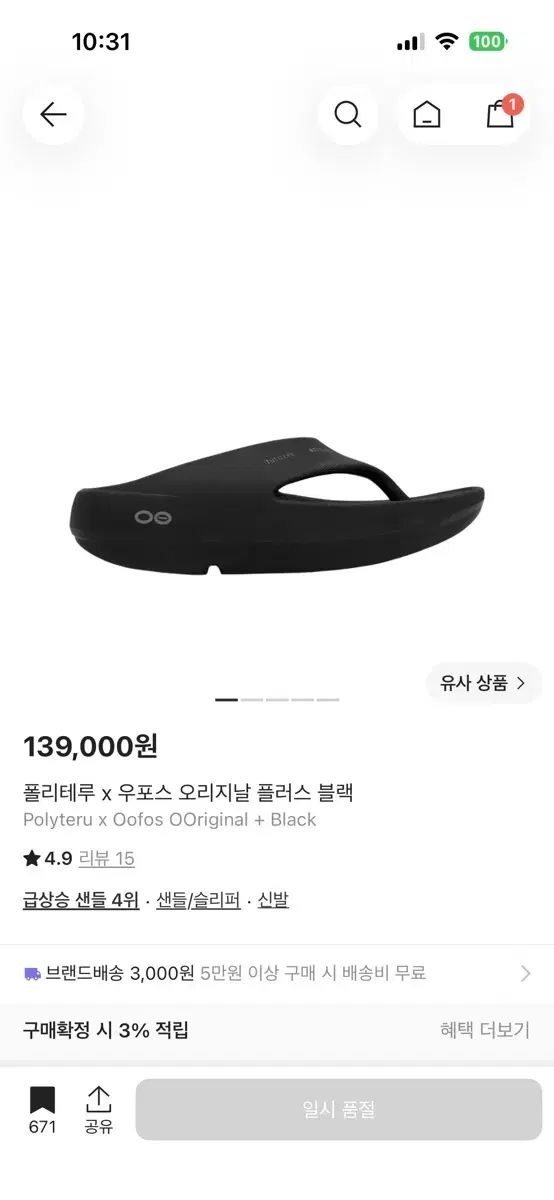Go to the home icon

tap(427, 114)
